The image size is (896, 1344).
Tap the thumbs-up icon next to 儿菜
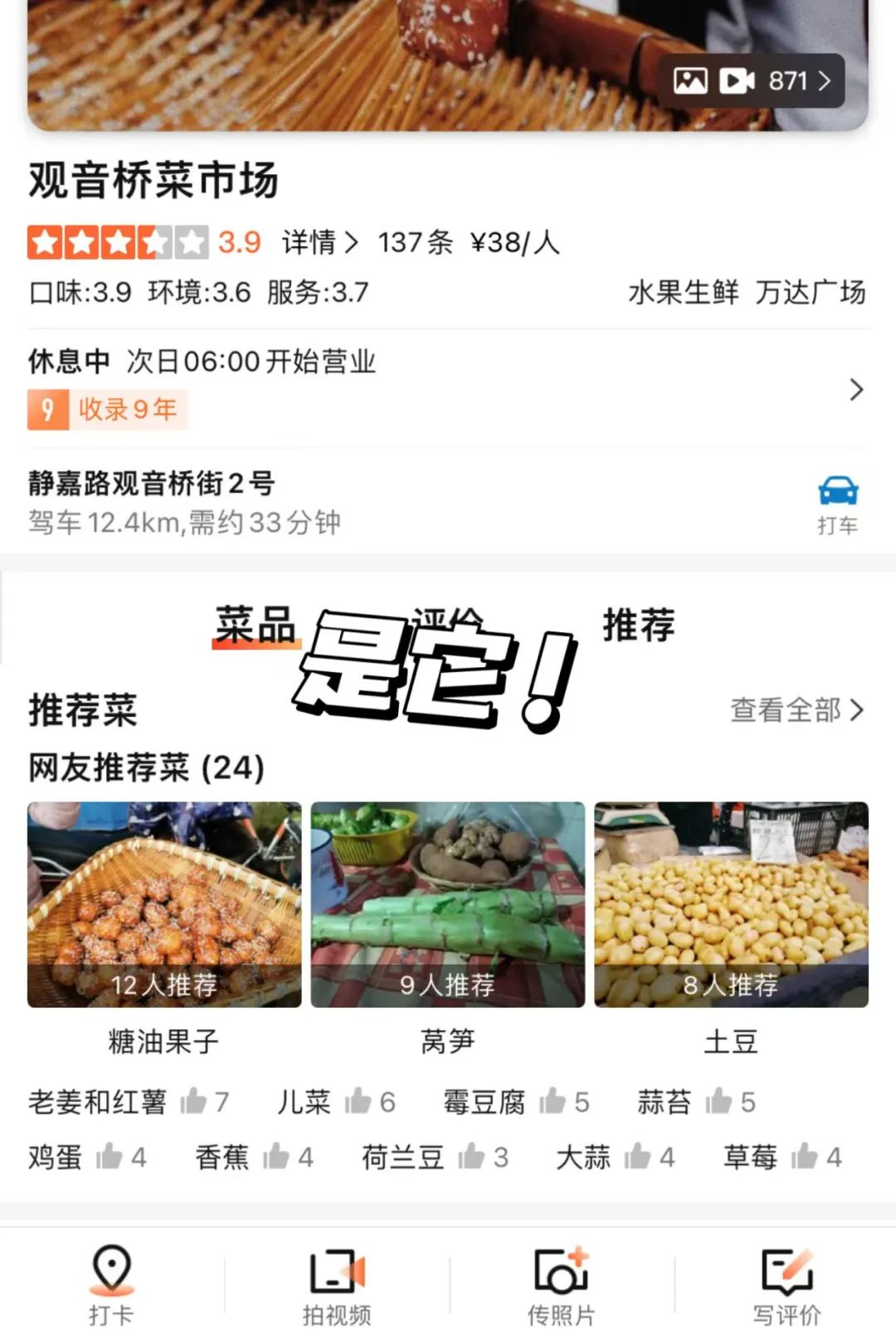coord(359,1102)
